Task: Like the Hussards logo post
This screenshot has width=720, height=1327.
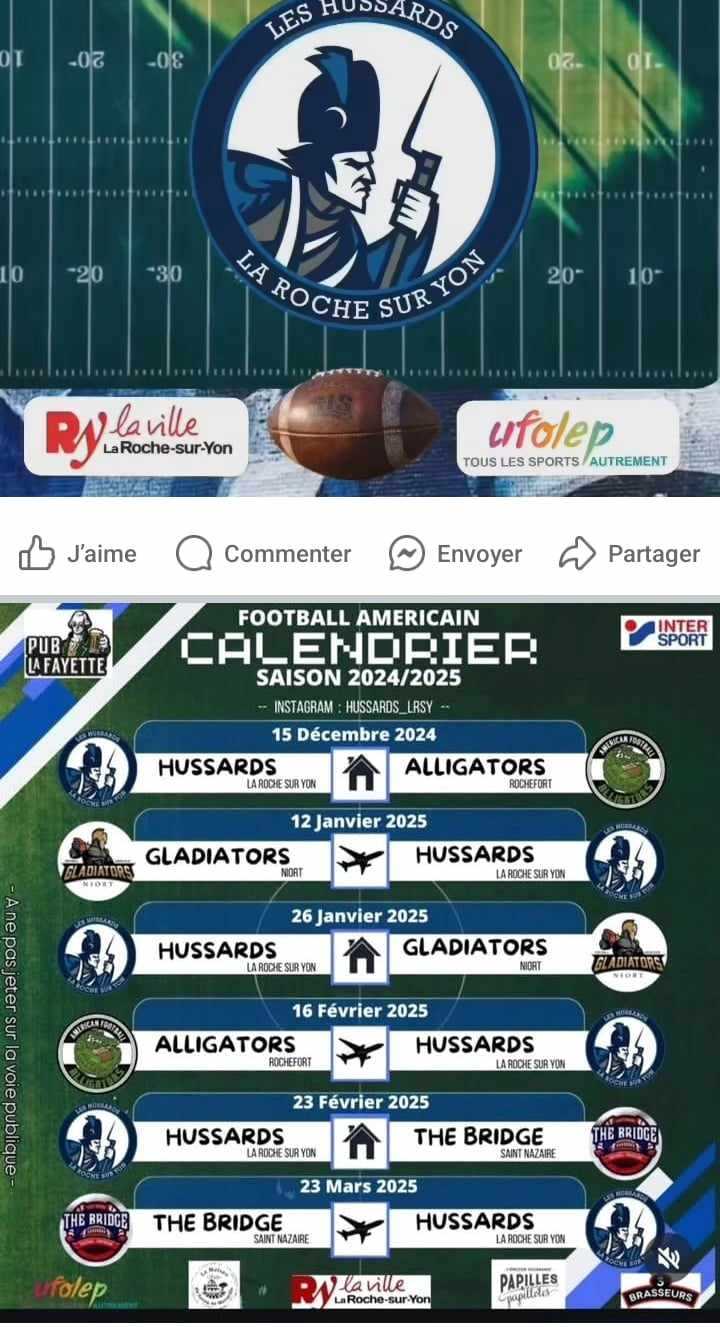Action: click(x=78, y=553)
